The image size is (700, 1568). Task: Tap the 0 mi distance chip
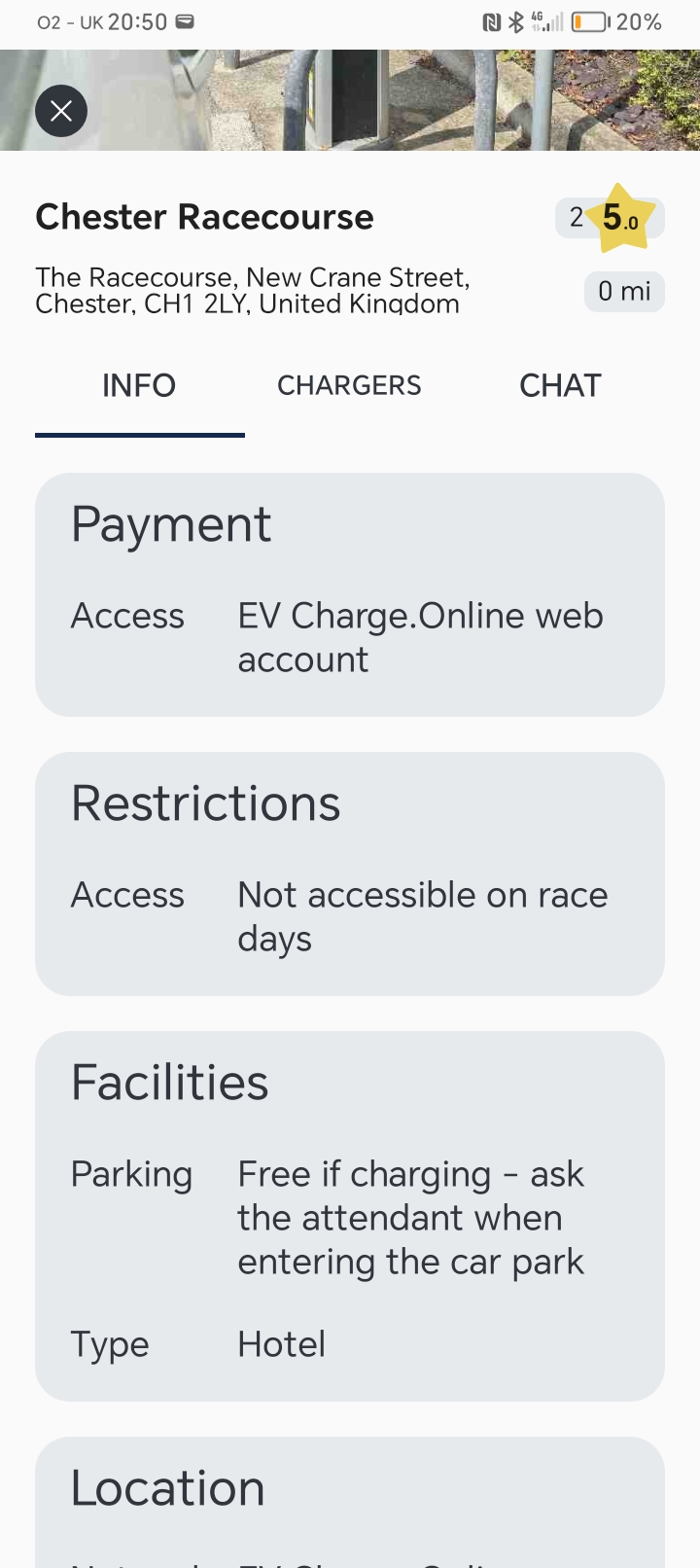click(624, 292)
